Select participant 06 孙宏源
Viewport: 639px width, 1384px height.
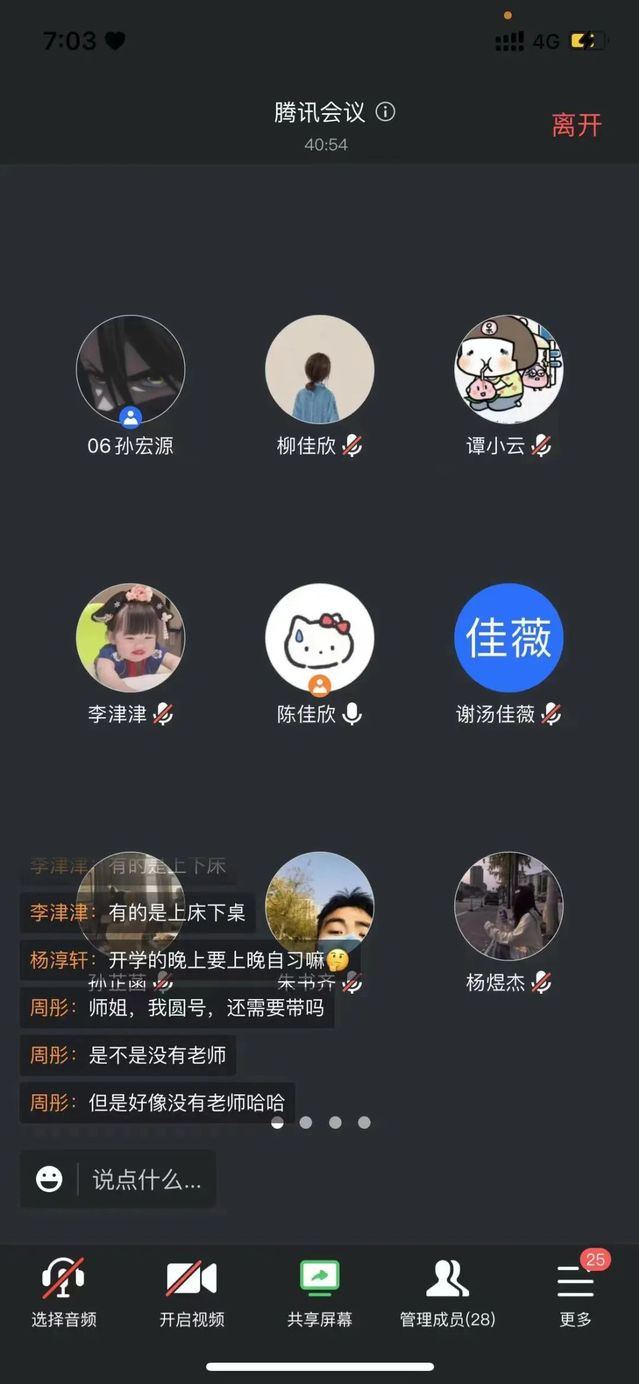click(130, 370)
